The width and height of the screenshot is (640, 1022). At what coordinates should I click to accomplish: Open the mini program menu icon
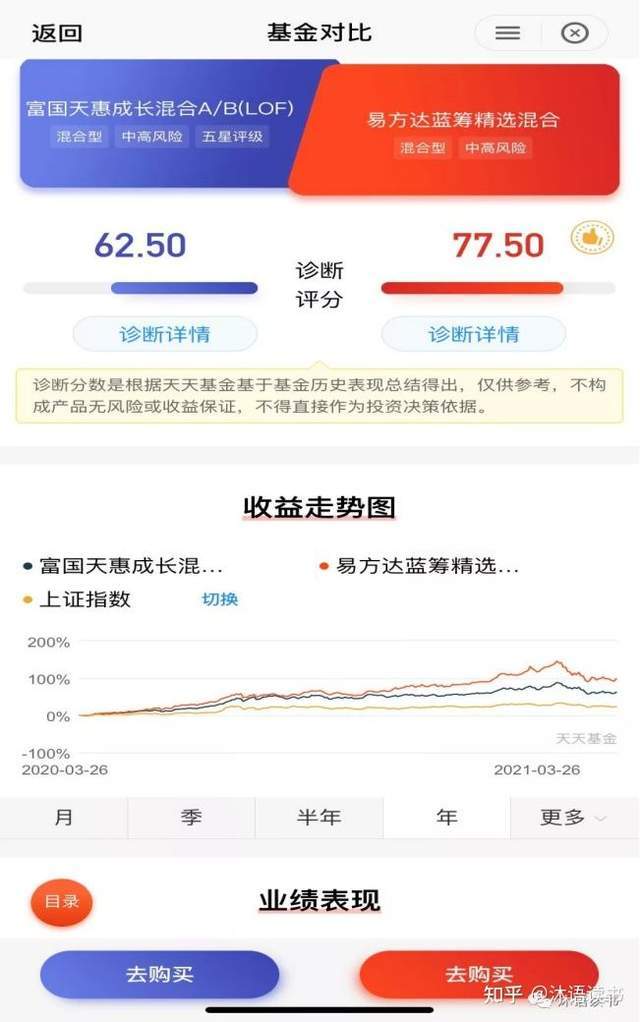click(508, 33)
